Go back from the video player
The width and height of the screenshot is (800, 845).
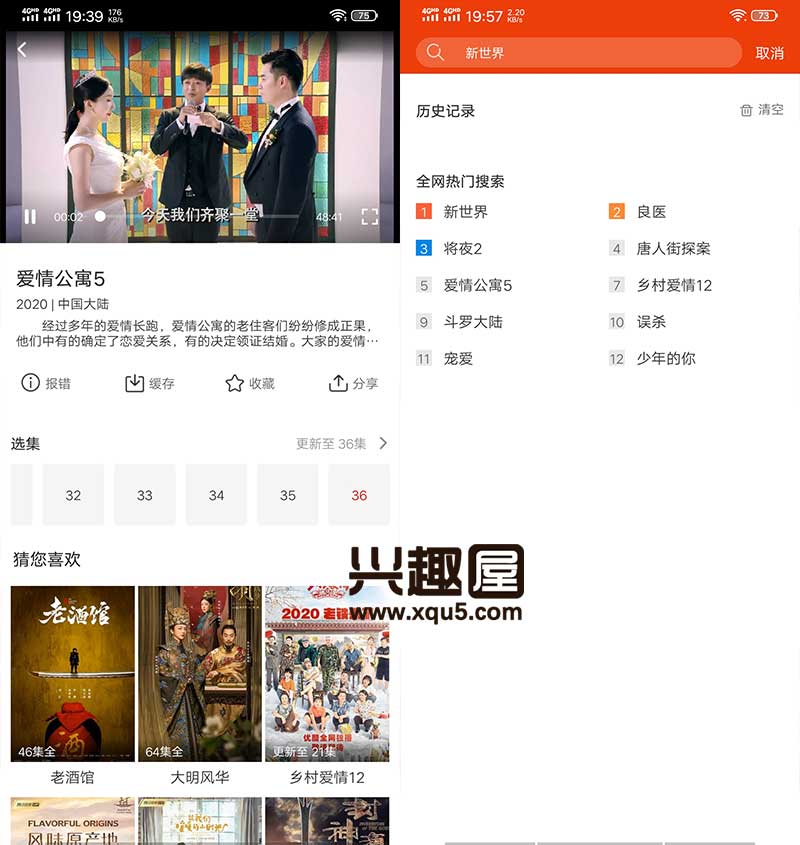click(x=22, y=49)
